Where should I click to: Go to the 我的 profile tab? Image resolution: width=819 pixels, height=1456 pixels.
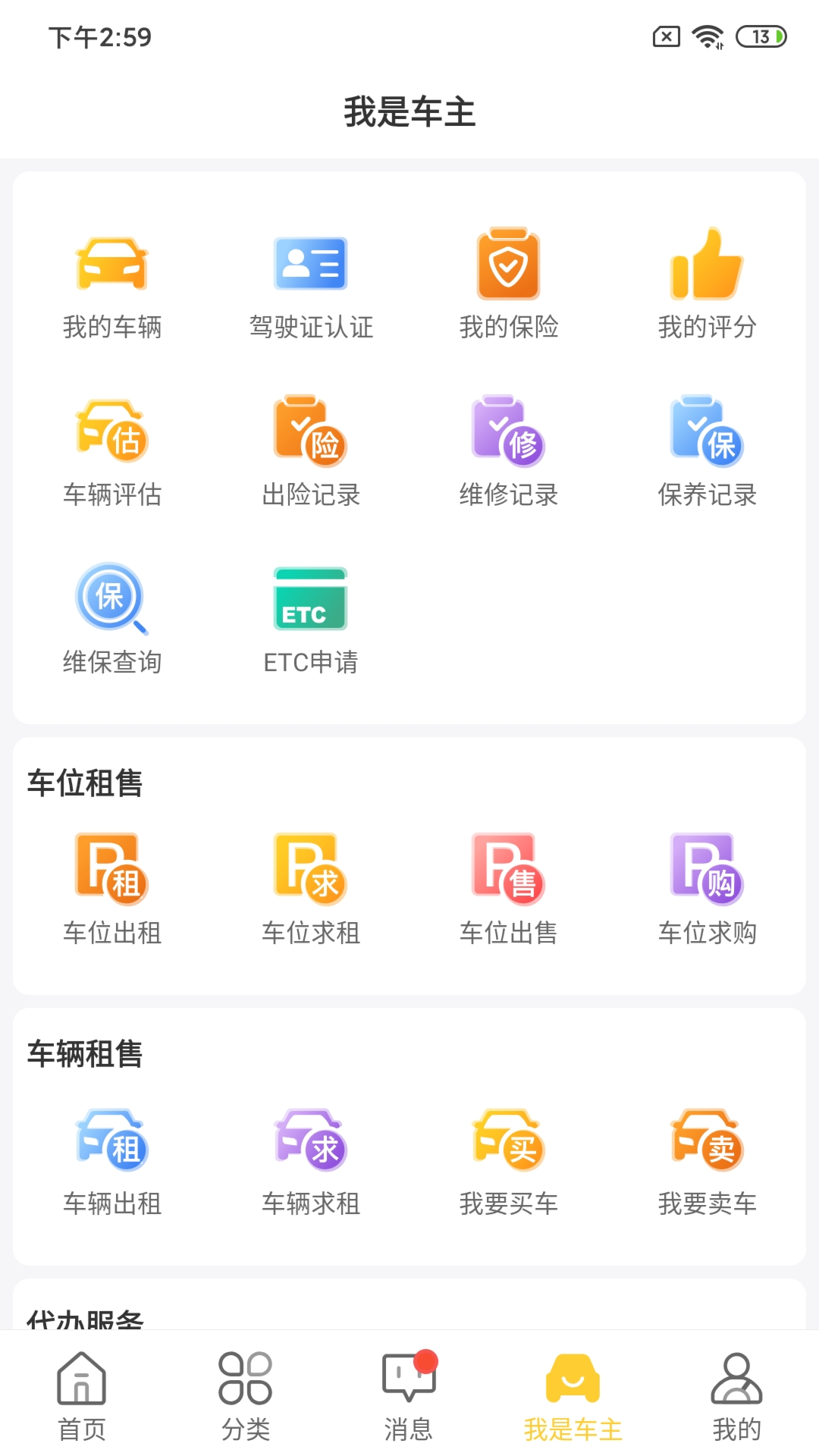click(736, 1395)
